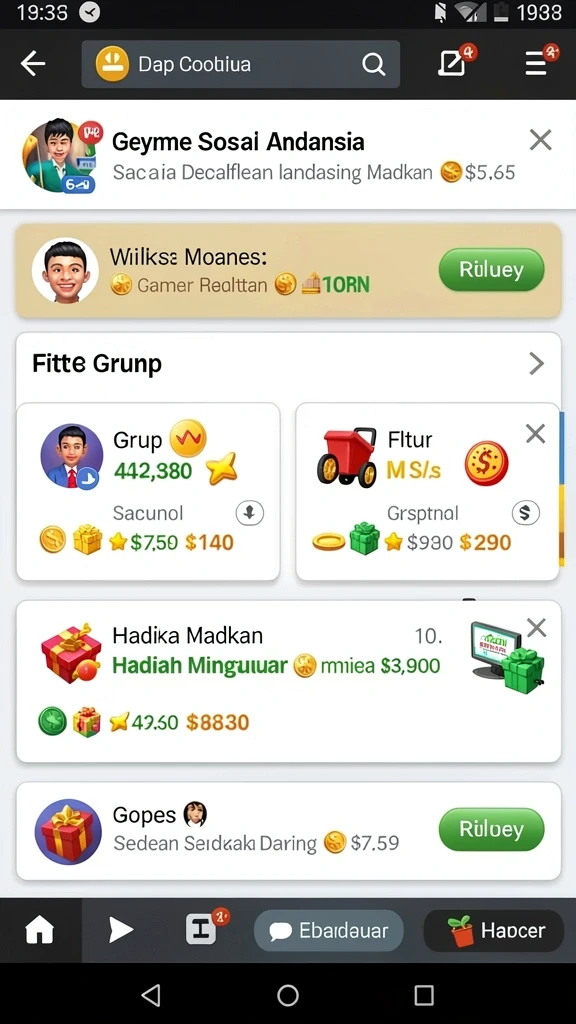Close the Fltur card
This screenshot has width=576, height=1024.
coord(536,433)
